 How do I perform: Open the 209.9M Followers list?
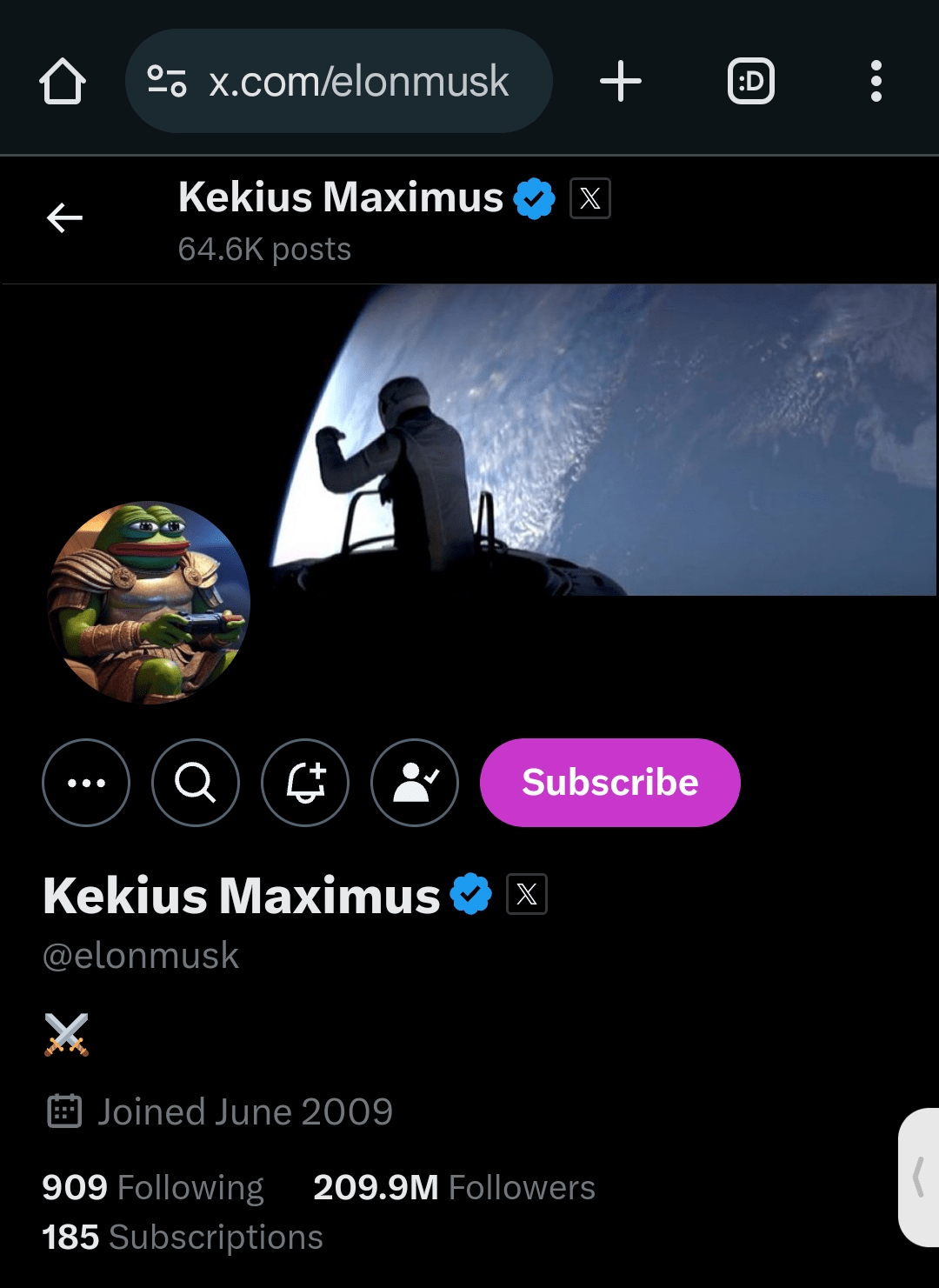454,1188
